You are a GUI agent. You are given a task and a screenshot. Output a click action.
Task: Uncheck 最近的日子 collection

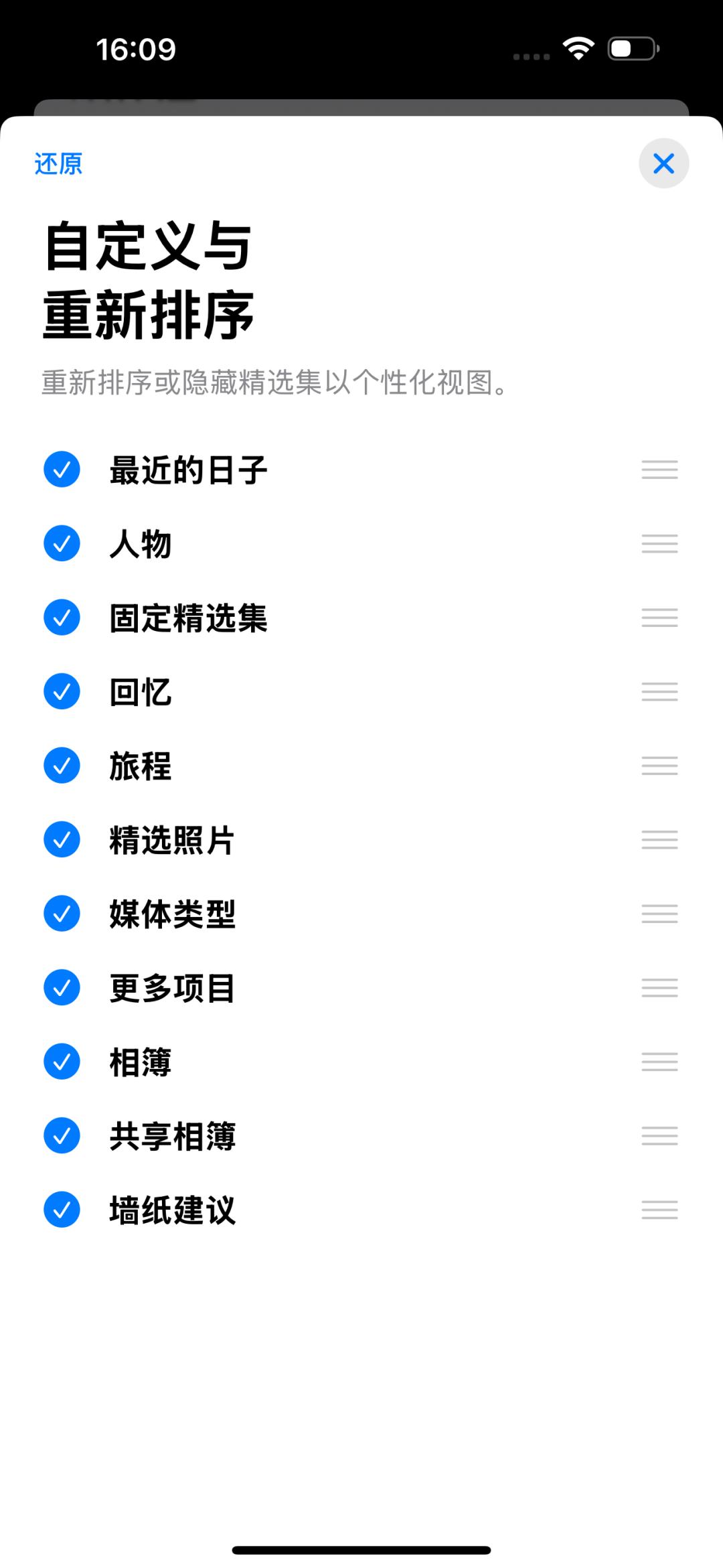[x=62, y=470]
